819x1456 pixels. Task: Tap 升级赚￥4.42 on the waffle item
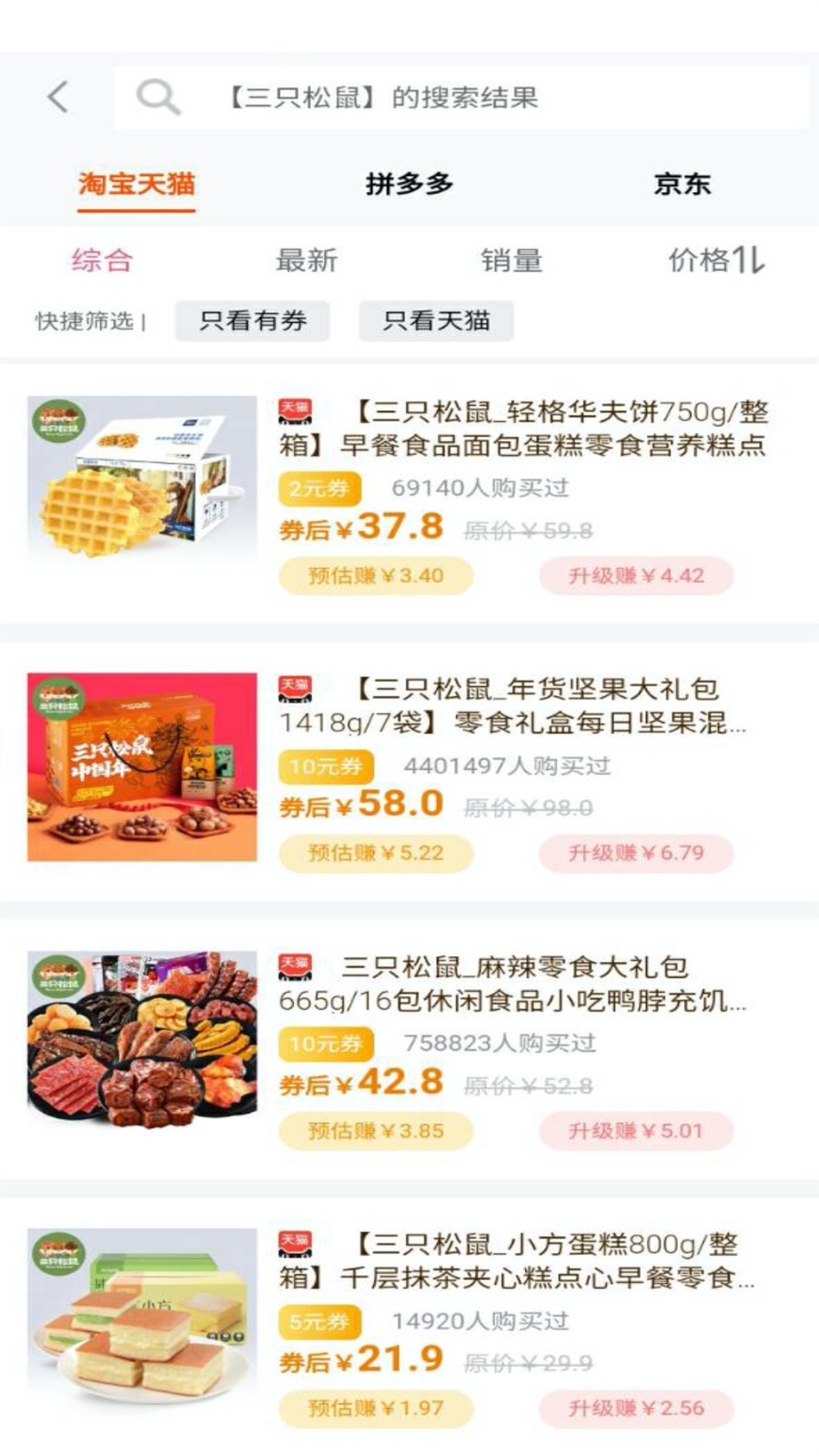coord(636,575)
